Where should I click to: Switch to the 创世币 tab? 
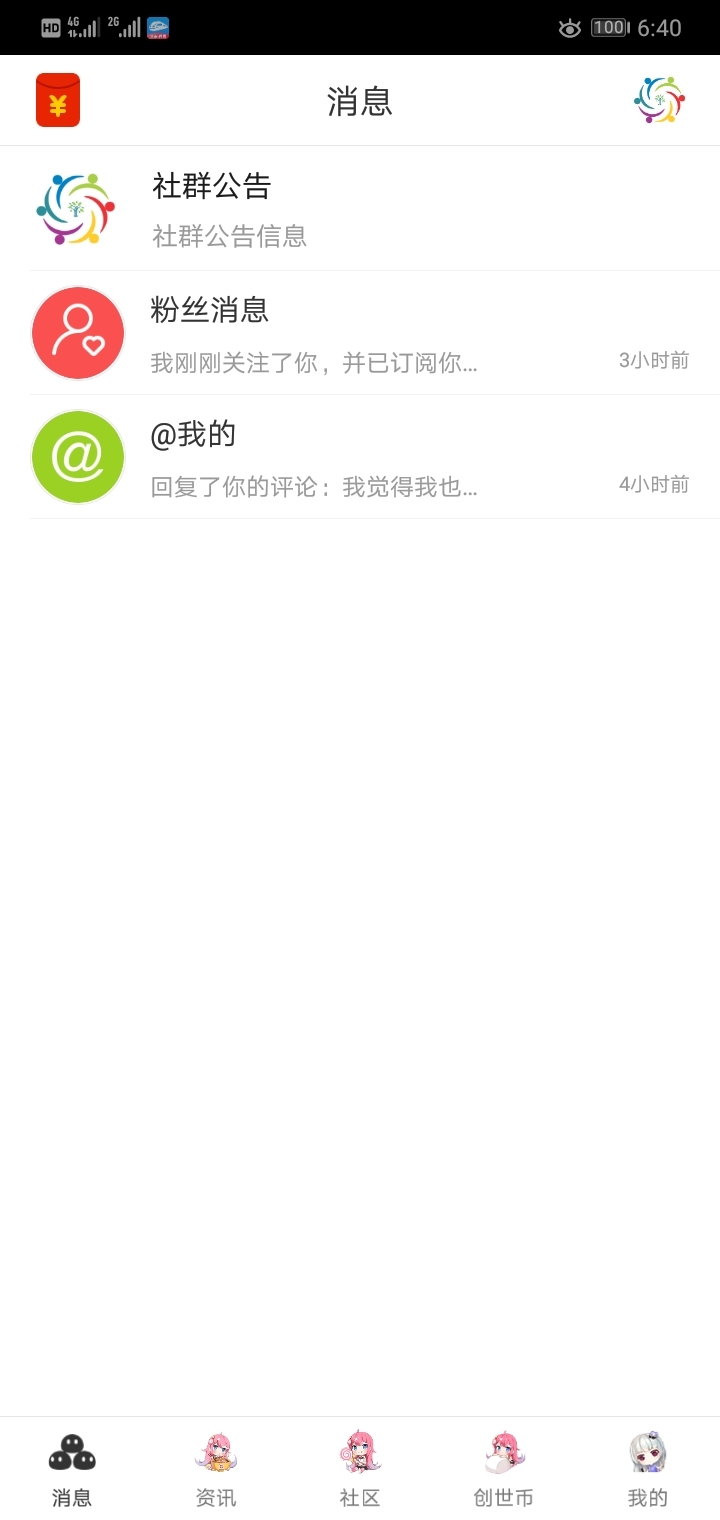point(504,1468)
